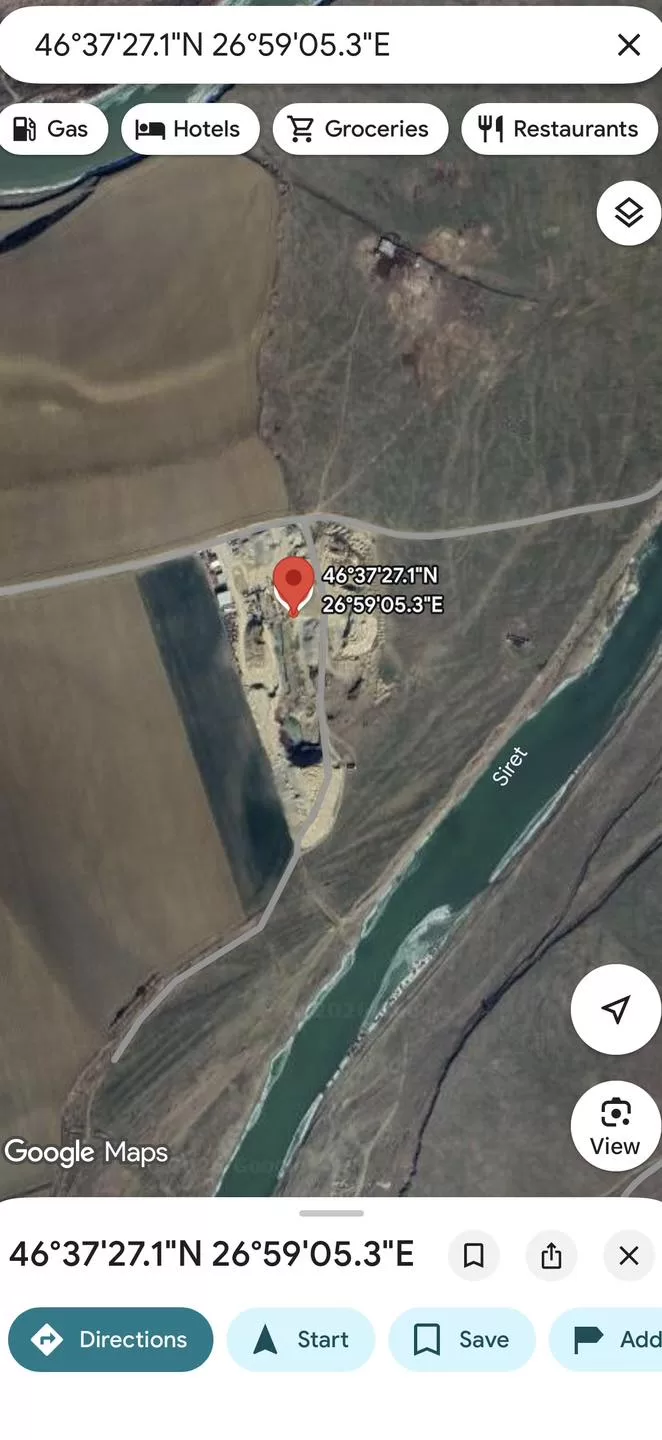The image size is (662, 1440).
Task: Tap the coordinates search field
Action: [x=300, y=45]
